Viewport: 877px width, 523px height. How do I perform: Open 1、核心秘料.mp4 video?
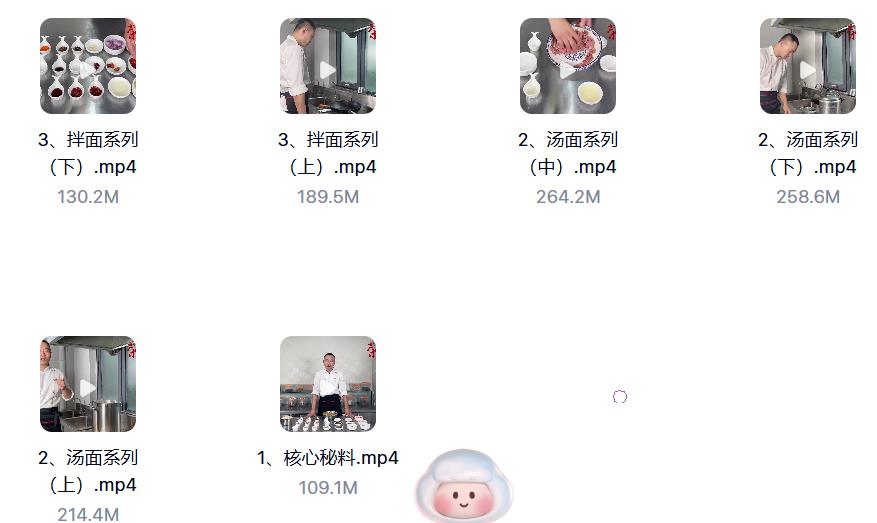(x=327, y=384)
